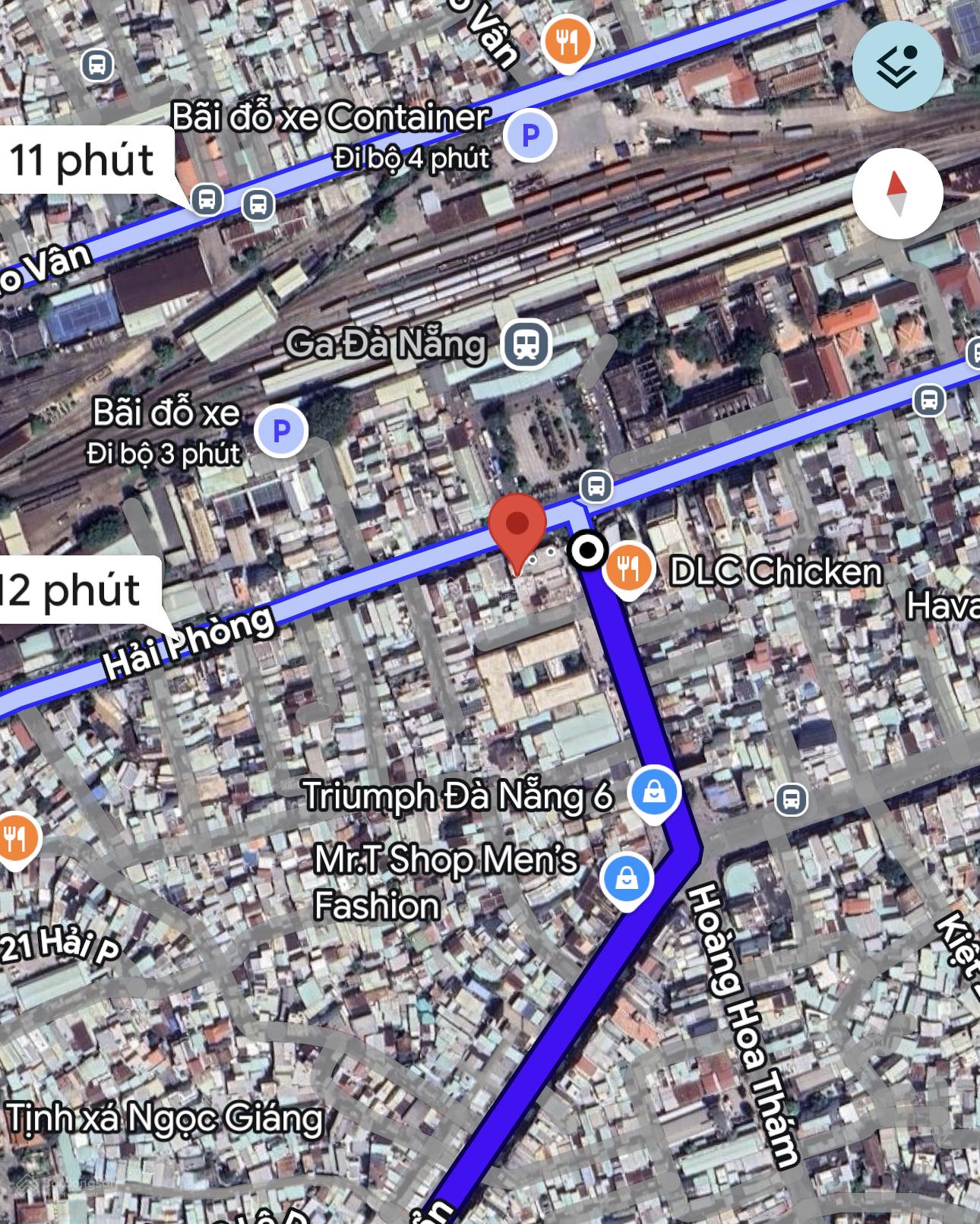This screenshot has height=1224, width=980.
Task: Open Ga Đà Nẵng station marker
Action: click(x=526, y=343)
